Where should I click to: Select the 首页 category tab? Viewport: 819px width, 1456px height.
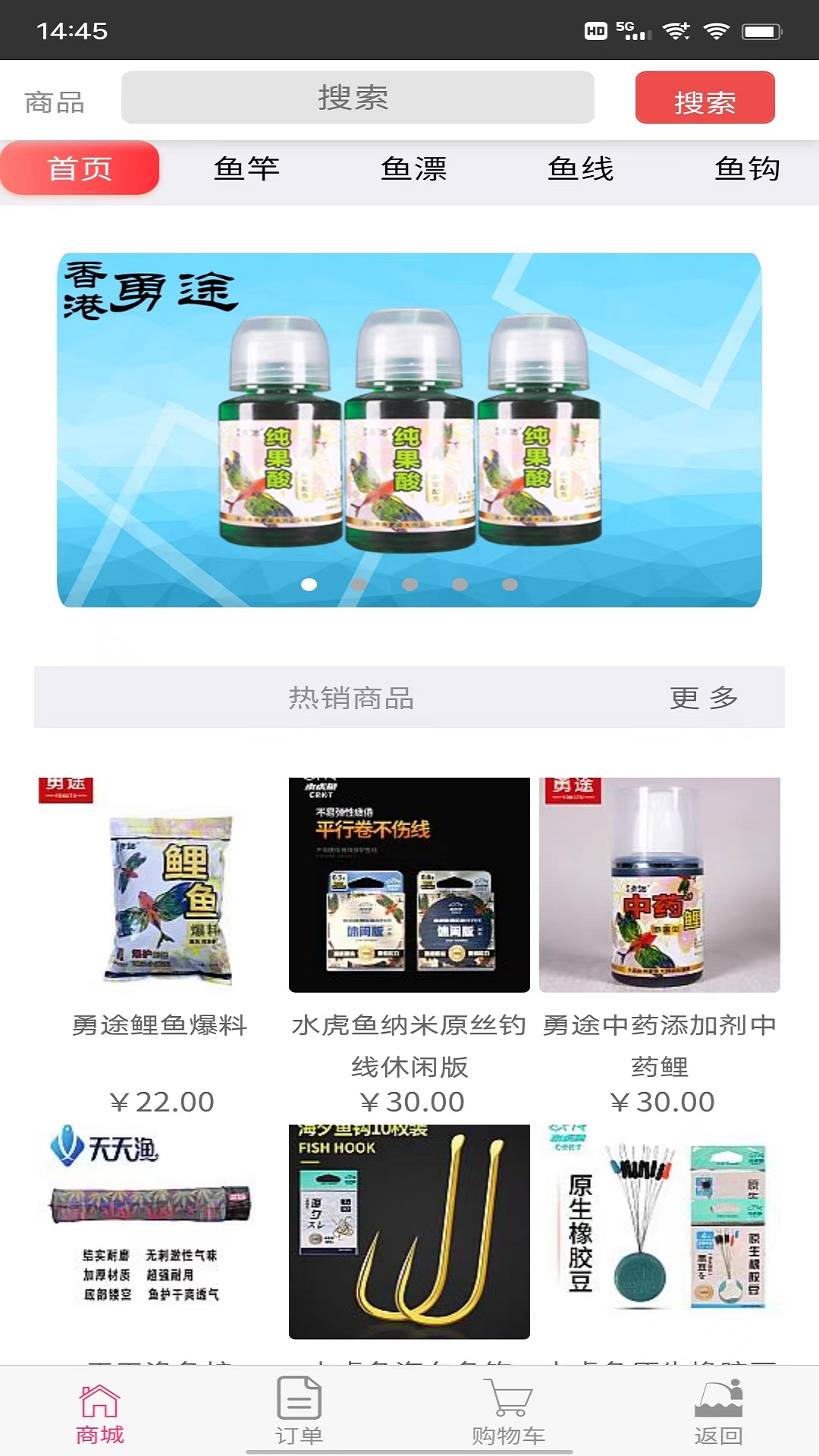(80, 168)
